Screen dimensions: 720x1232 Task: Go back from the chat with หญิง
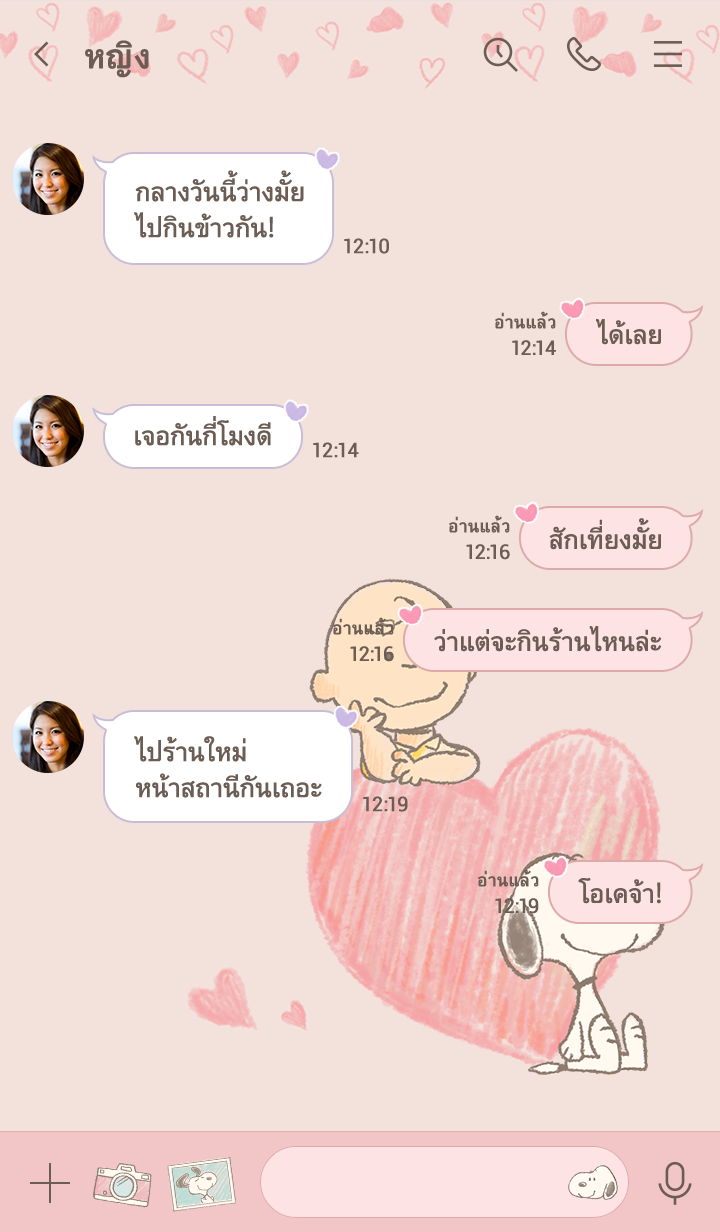coord(41,56)
